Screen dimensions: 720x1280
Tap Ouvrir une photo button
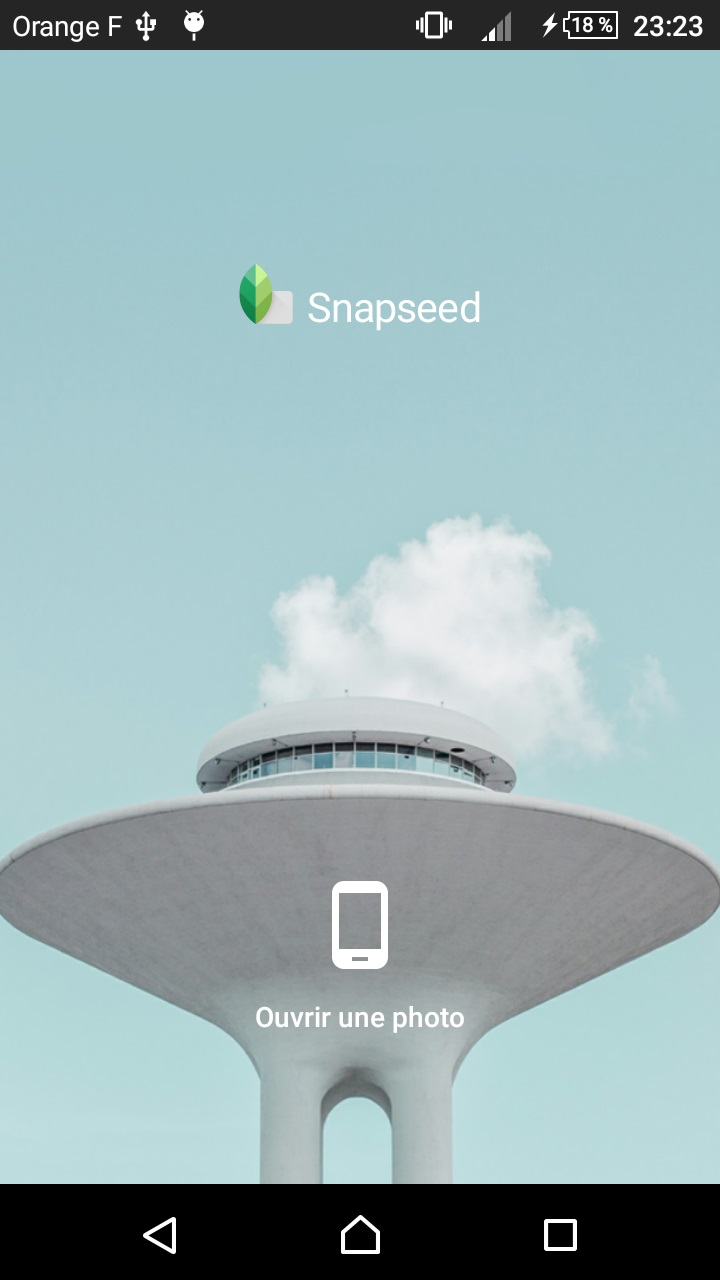360,956
